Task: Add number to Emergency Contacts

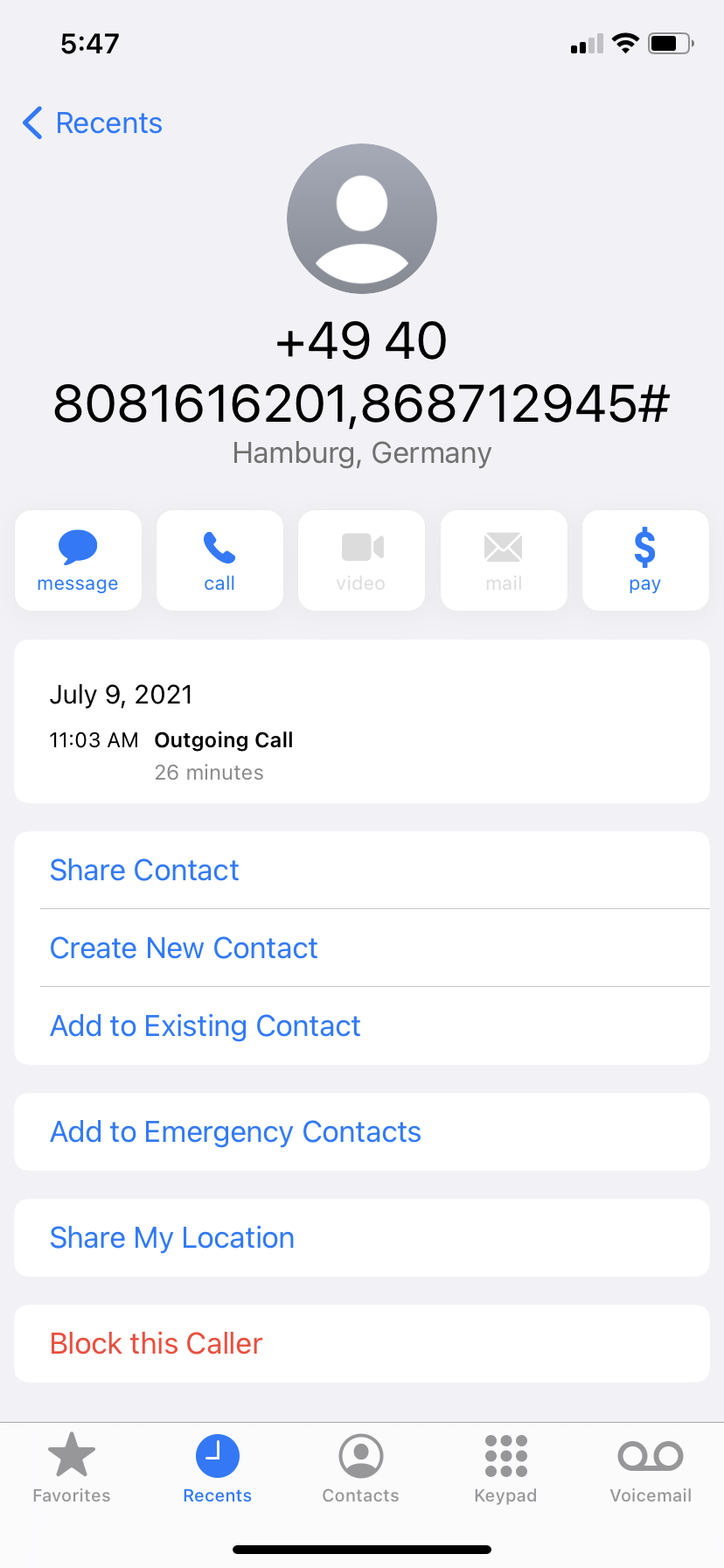Action: pos(235,1131)
